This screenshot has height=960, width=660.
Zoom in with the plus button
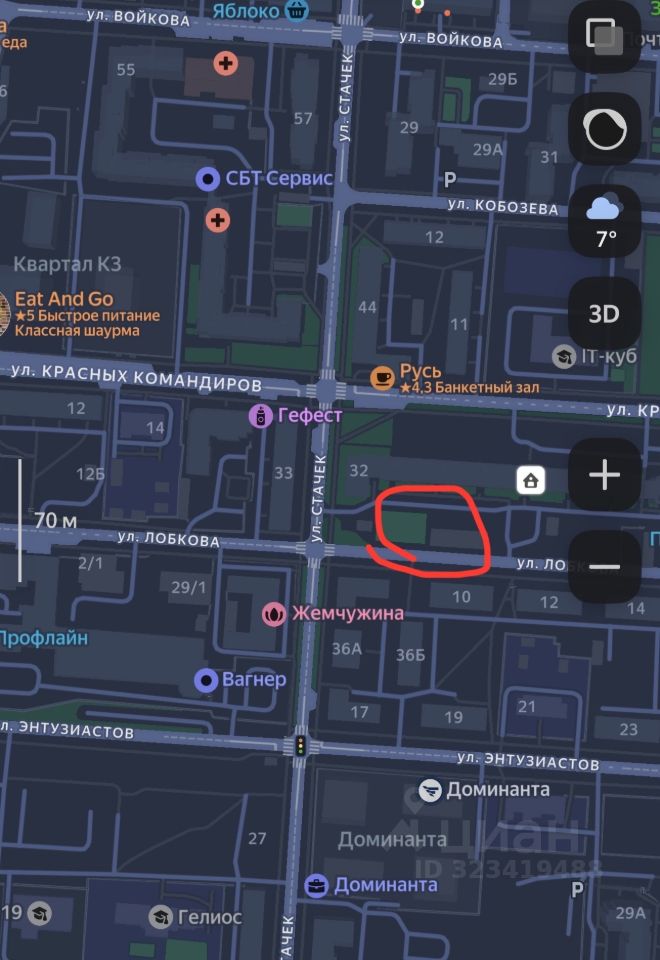coord(604,475)
